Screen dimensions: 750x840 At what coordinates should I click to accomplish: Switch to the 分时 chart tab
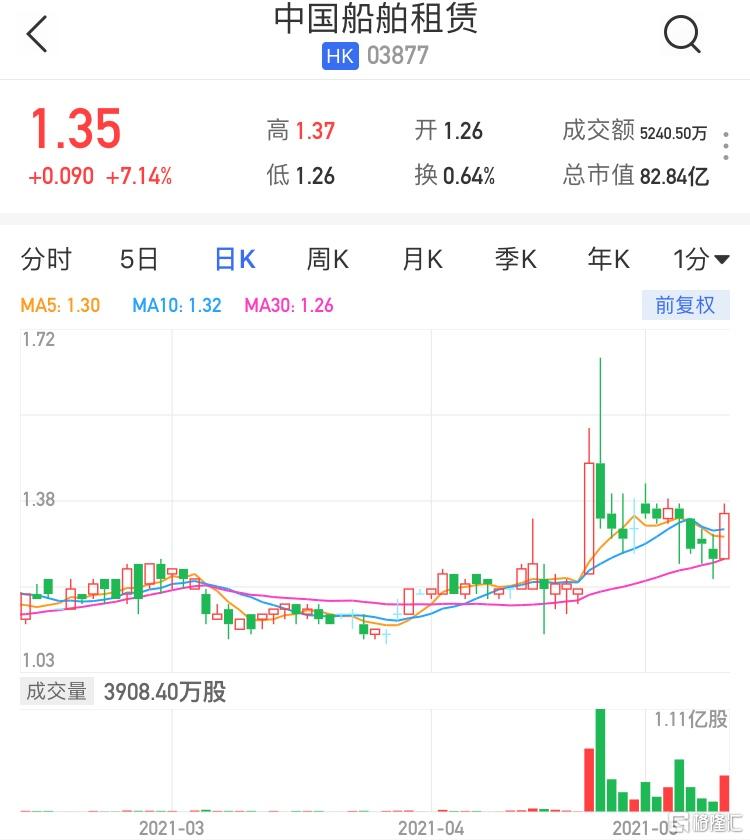(47, 260)
